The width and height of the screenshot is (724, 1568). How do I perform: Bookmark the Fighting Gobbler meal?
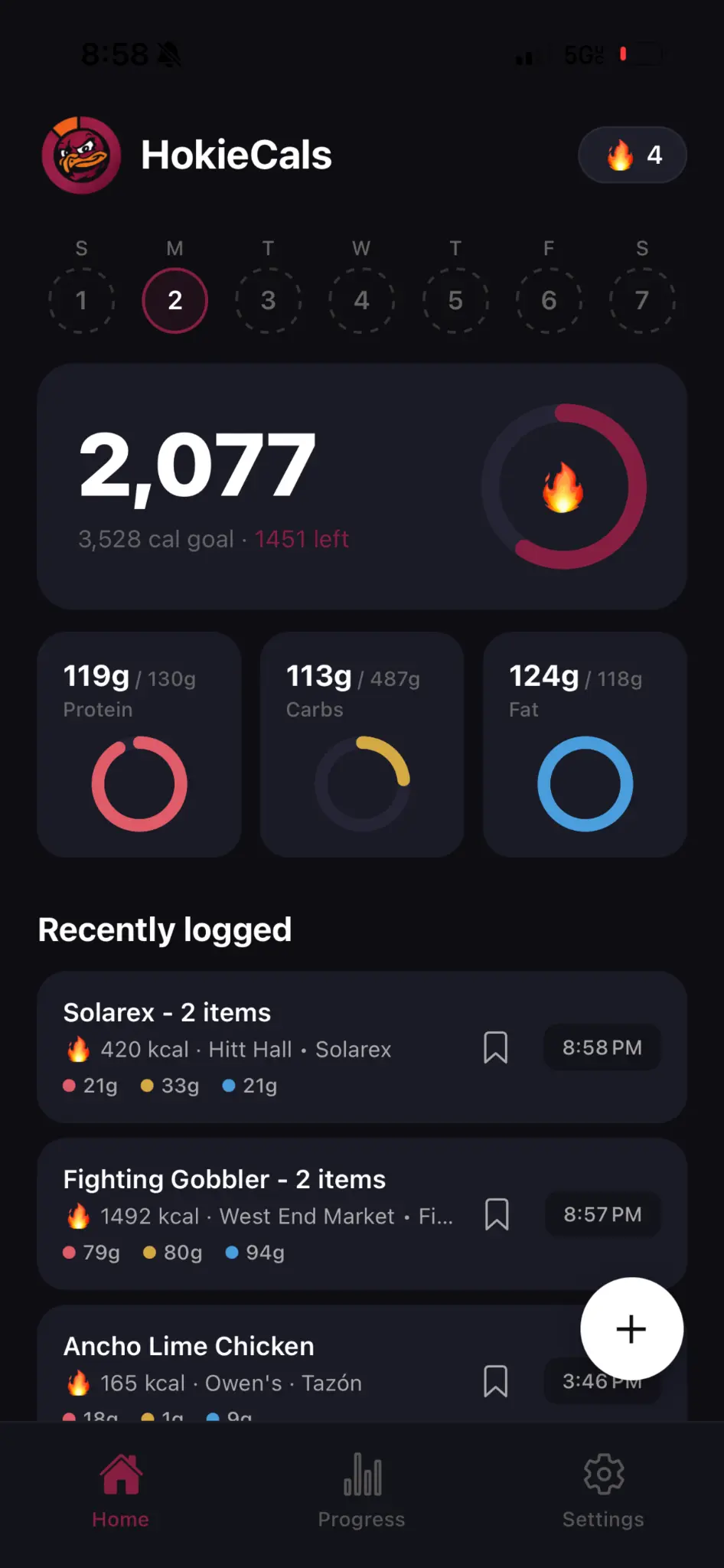pos(497,1214)
